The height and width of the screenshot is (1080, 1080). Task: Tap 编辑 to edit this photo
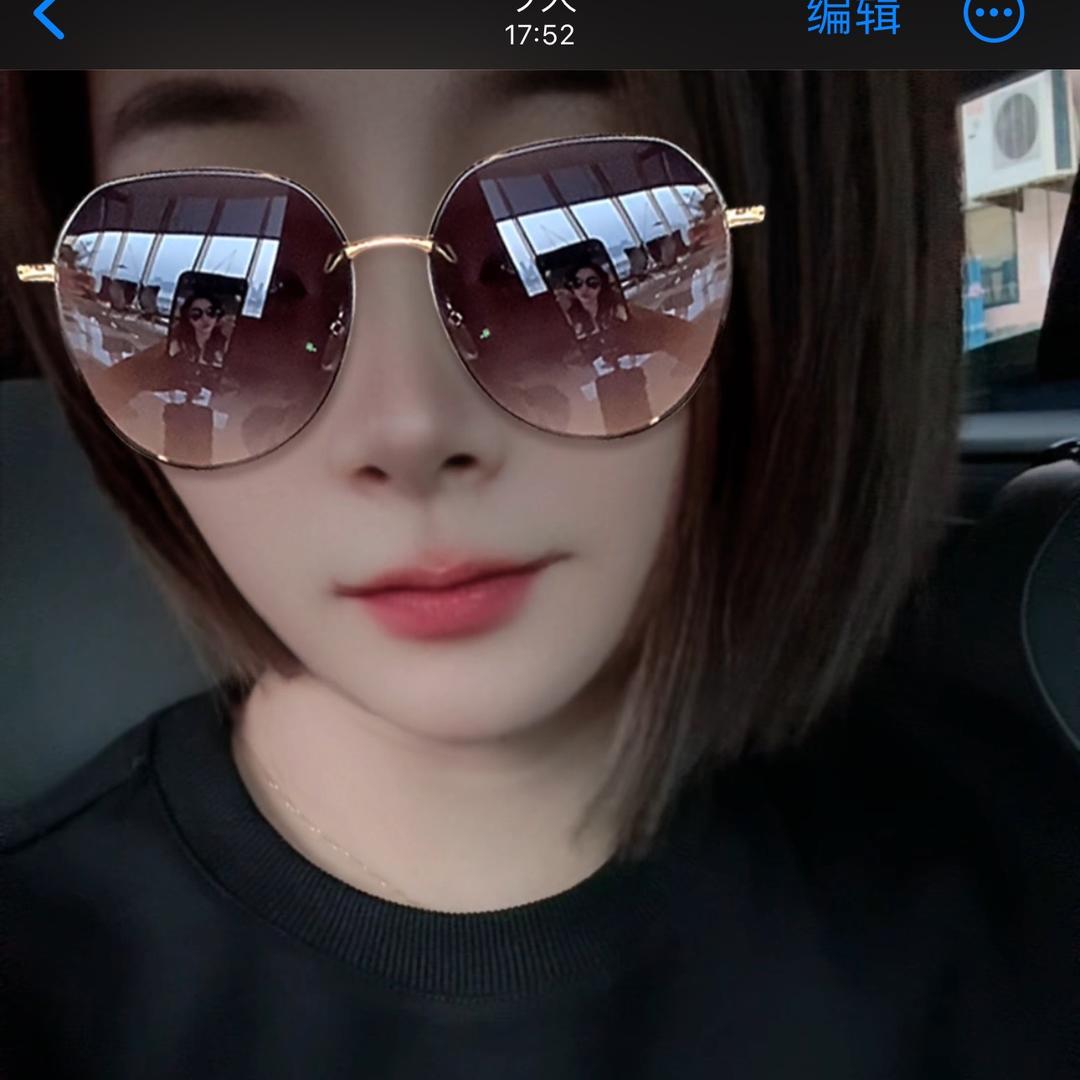[853, 17]
